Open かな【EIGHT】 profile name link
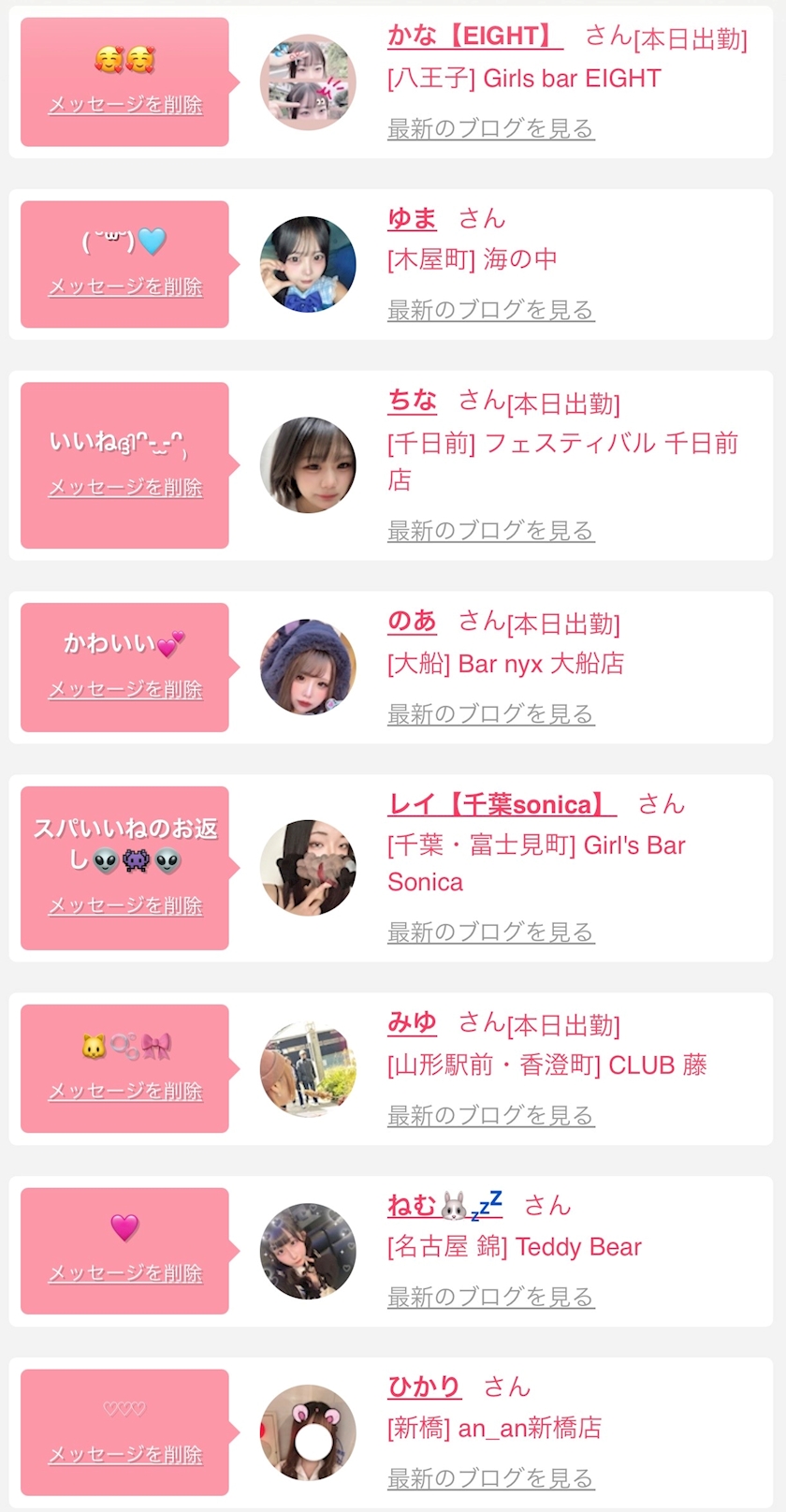This screenshot has width=786, height=1512. 474,37
